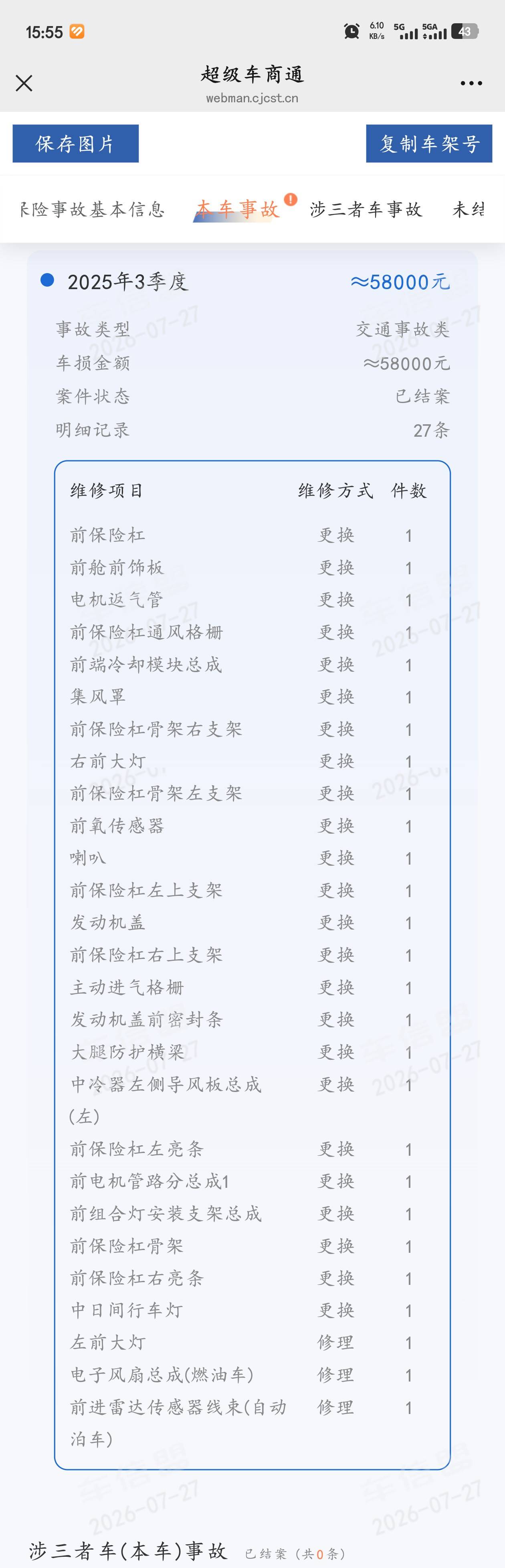Viewport: 505px width, 1568px height.
Task: Copy the VIN with 复制车架号
Action: [x=429, y=144]
